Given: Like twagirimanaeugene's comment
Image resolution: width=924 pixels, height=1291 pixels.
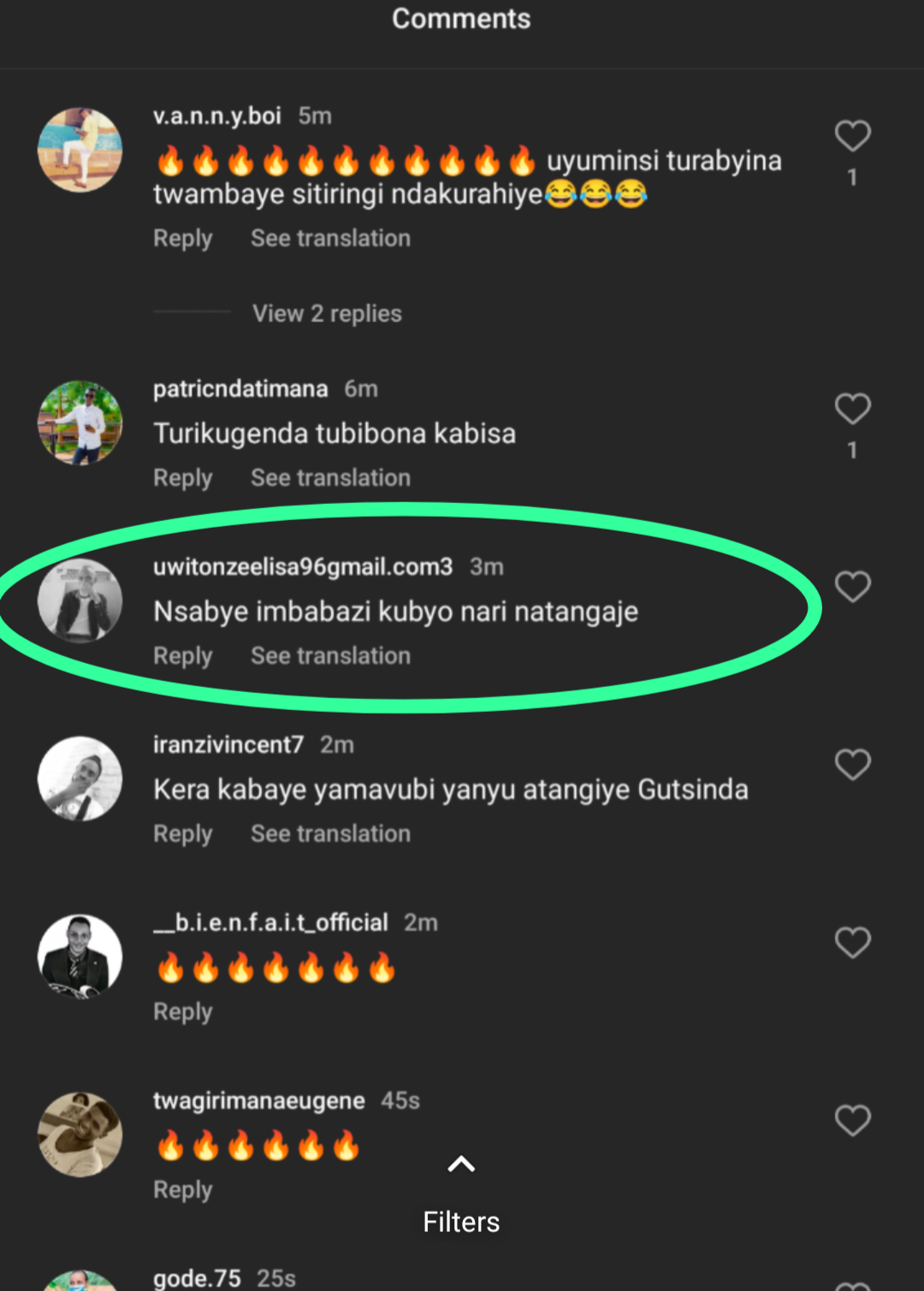Looking at the screenshot, I should pyautogui.click(x=852, y=1121).
